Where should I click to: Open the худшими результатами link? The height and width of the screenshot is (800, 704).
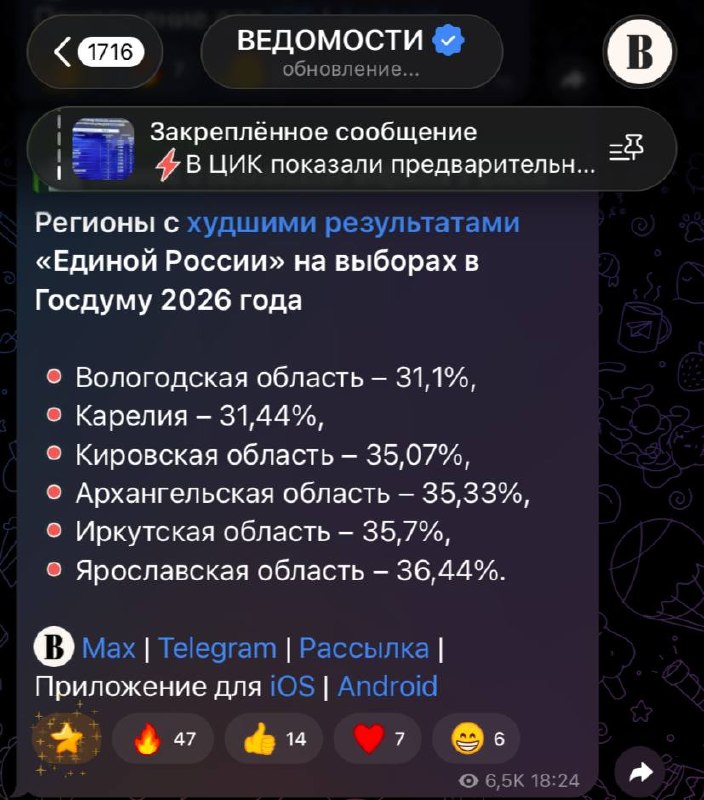tap(353, 223)
